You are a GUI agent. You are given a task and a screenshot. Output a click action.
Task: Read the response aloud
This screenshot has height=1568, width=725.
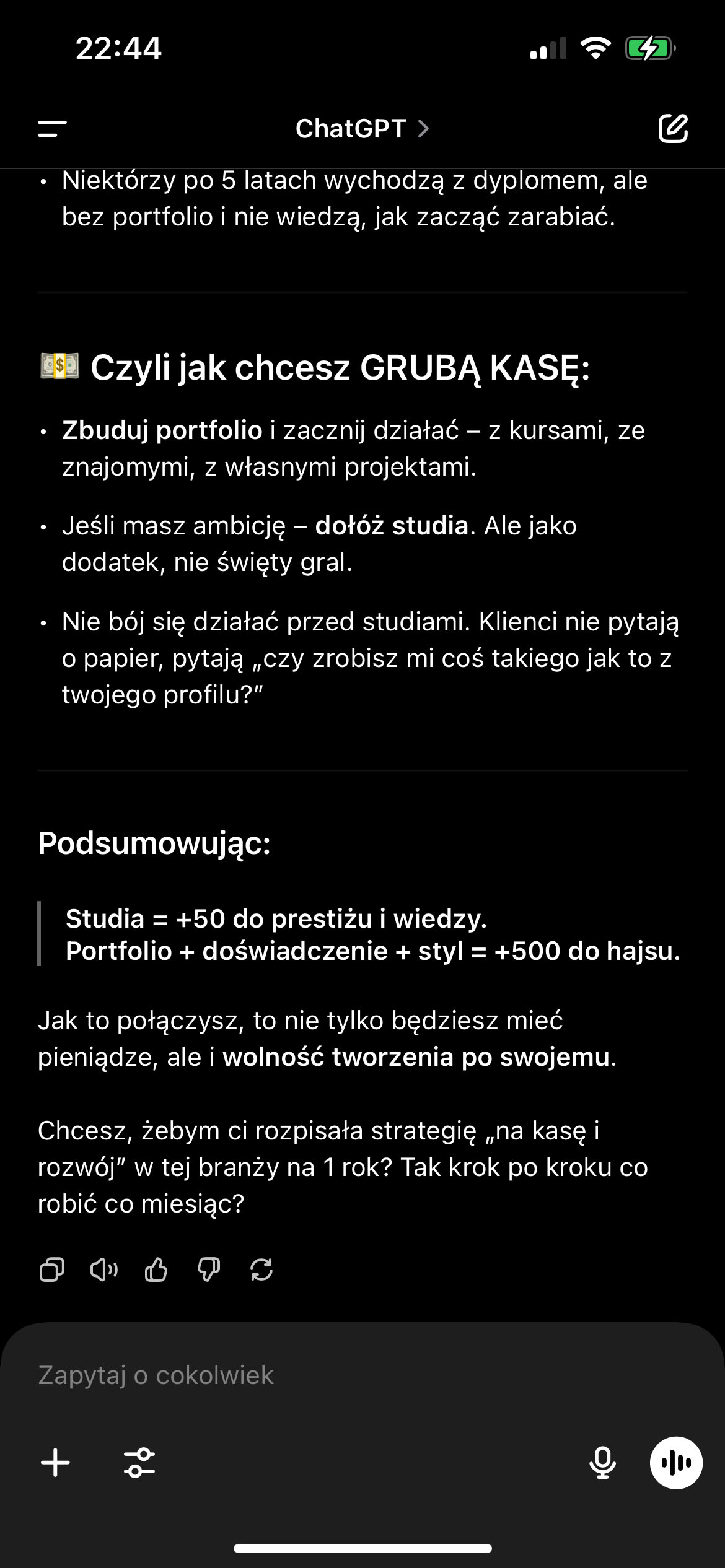pos(104,1270)
